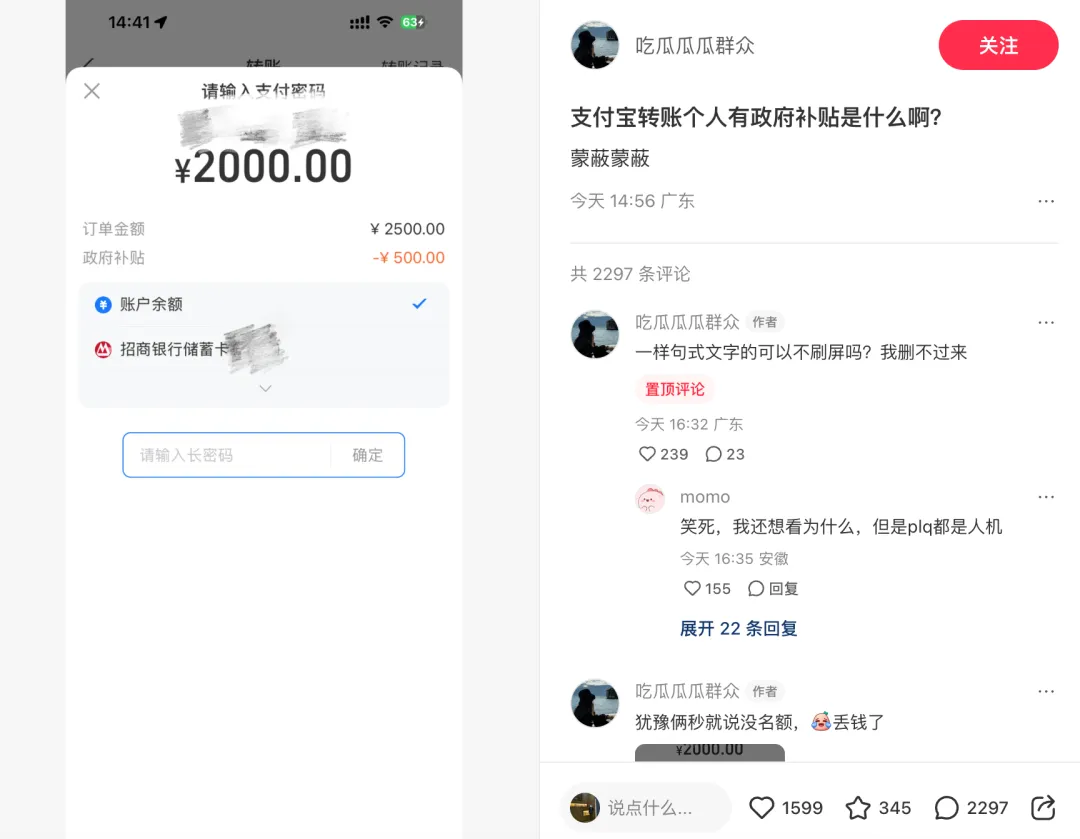1080x839 pixels.
Task: Open the 23 replies on the pinned comment
Action: pyautogui.click(x=714, y=454)
